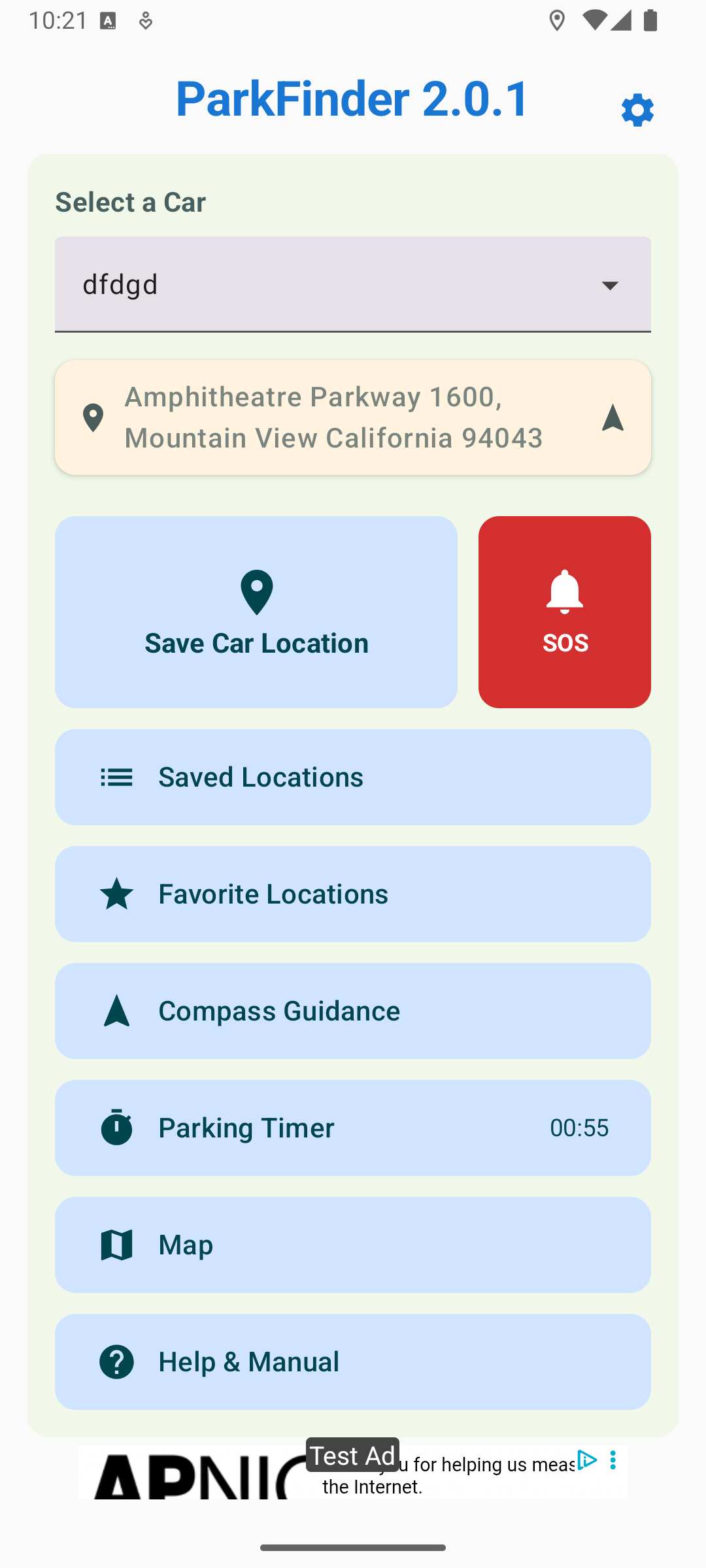Click the 00:55 parking timer countdown
Screen dimensions: 706x1568
point(579,1127)
